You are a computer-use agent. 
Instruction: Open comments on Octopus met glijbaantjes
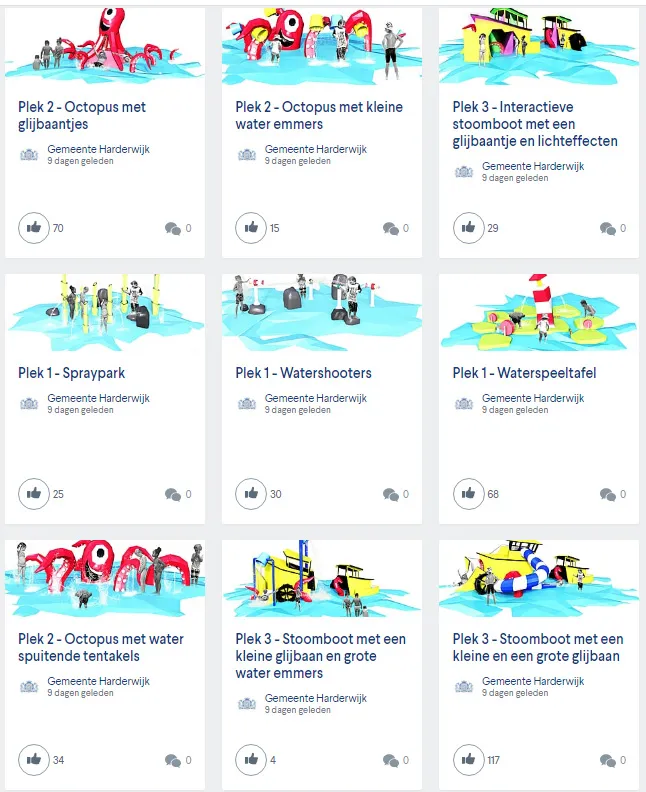(x=173, y=229)
